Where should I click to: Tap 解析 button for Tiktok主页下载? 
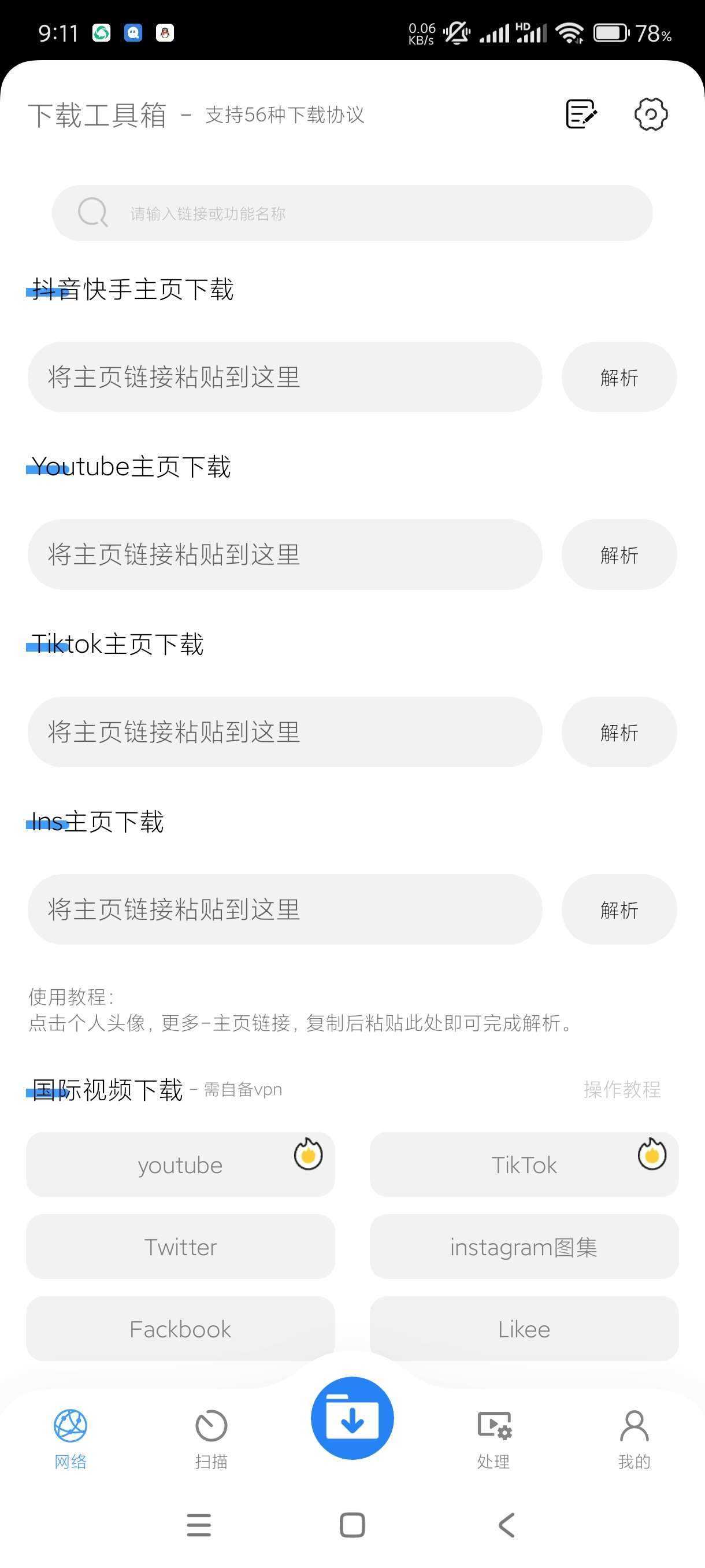pos(619,731)
